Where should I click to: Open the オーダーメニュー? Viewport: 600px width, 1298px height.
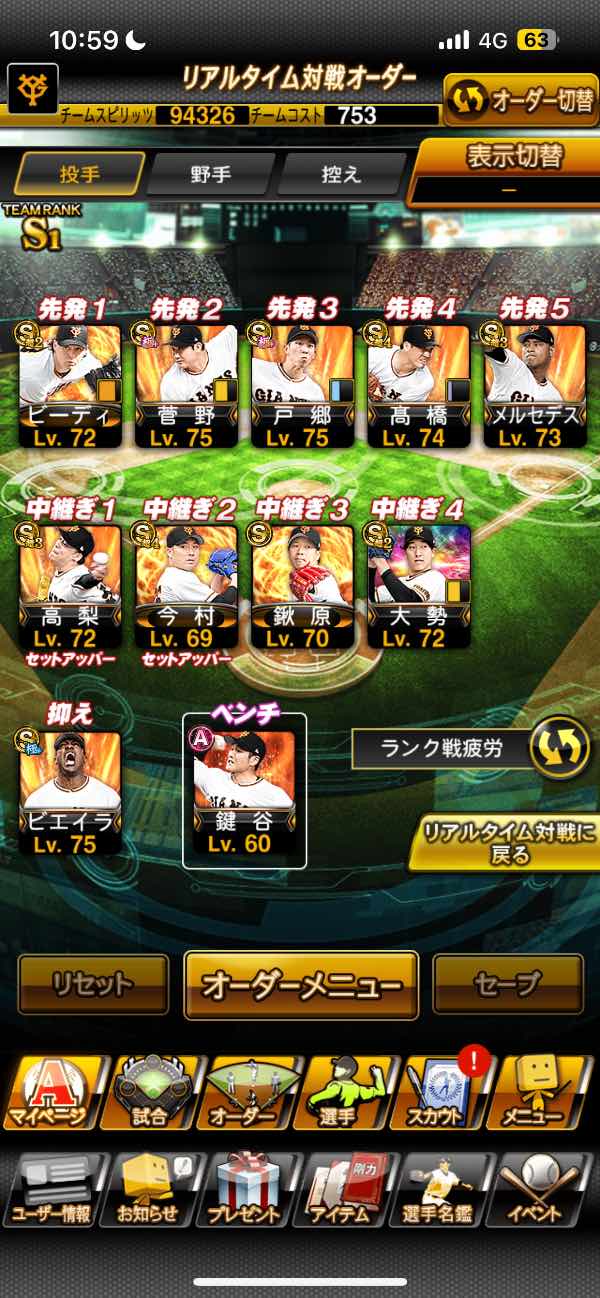301,984
